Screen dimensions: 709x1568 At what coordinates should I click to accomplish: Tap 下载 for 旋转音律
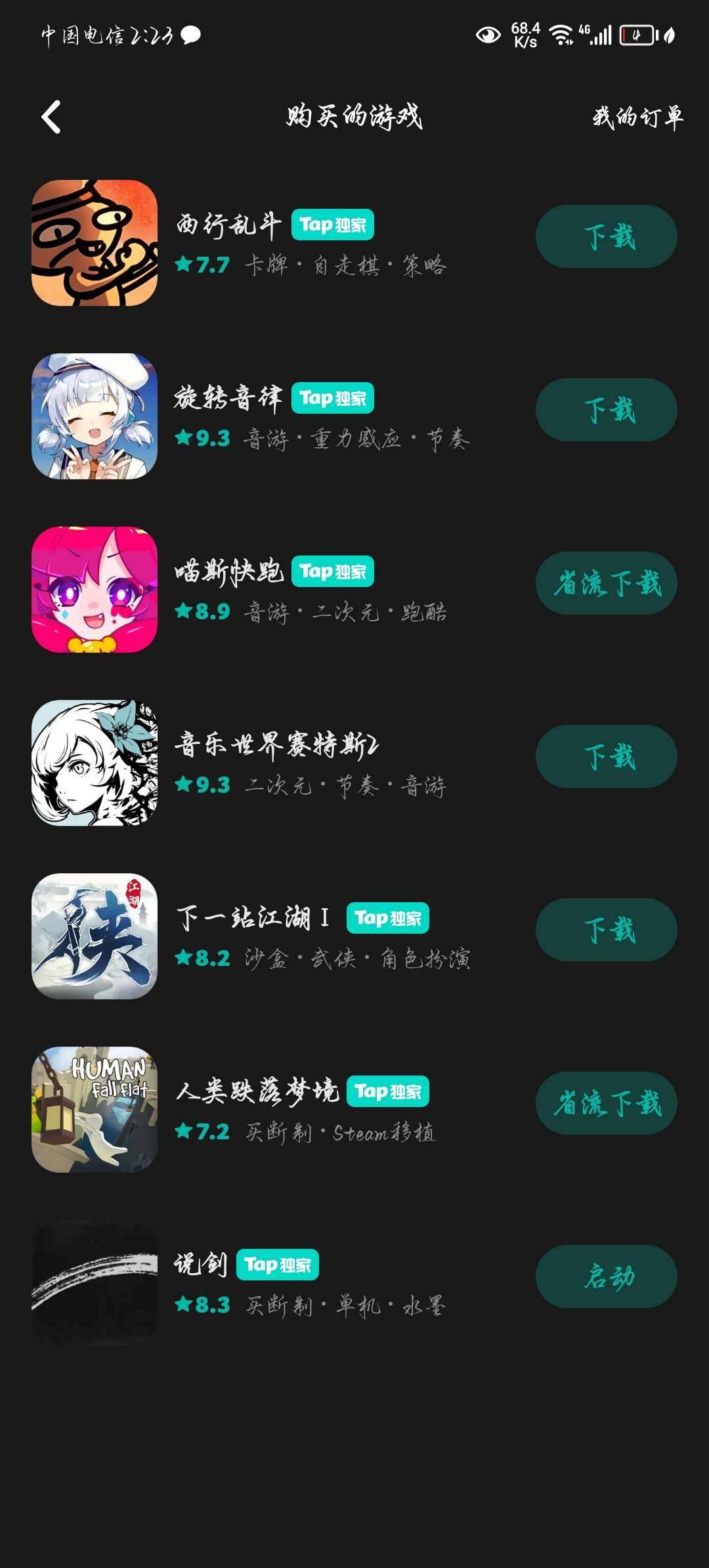(x=605, y=408)
